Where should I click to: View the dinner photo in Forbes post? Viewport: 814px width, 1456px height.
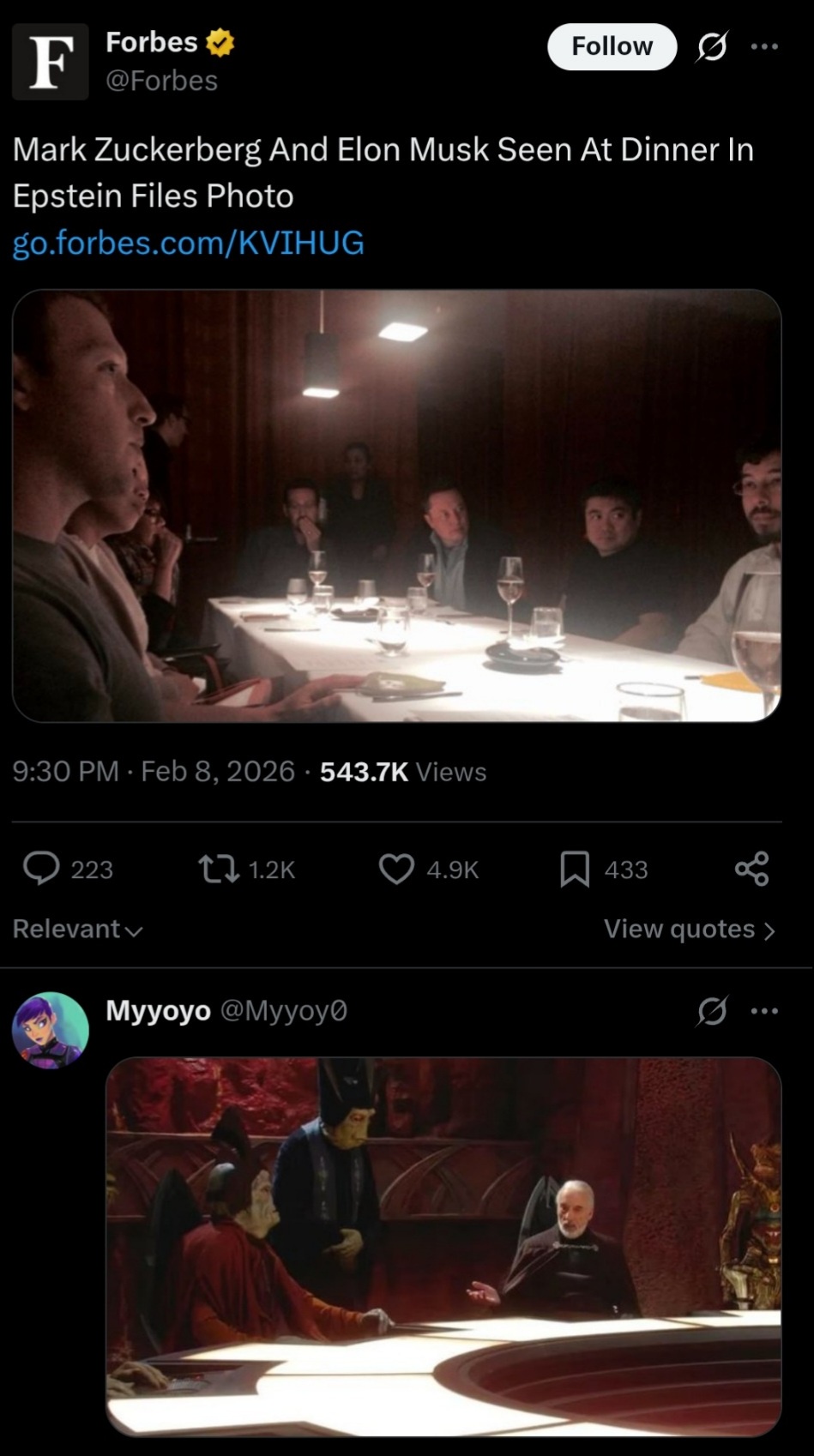[x=396, y=506]
